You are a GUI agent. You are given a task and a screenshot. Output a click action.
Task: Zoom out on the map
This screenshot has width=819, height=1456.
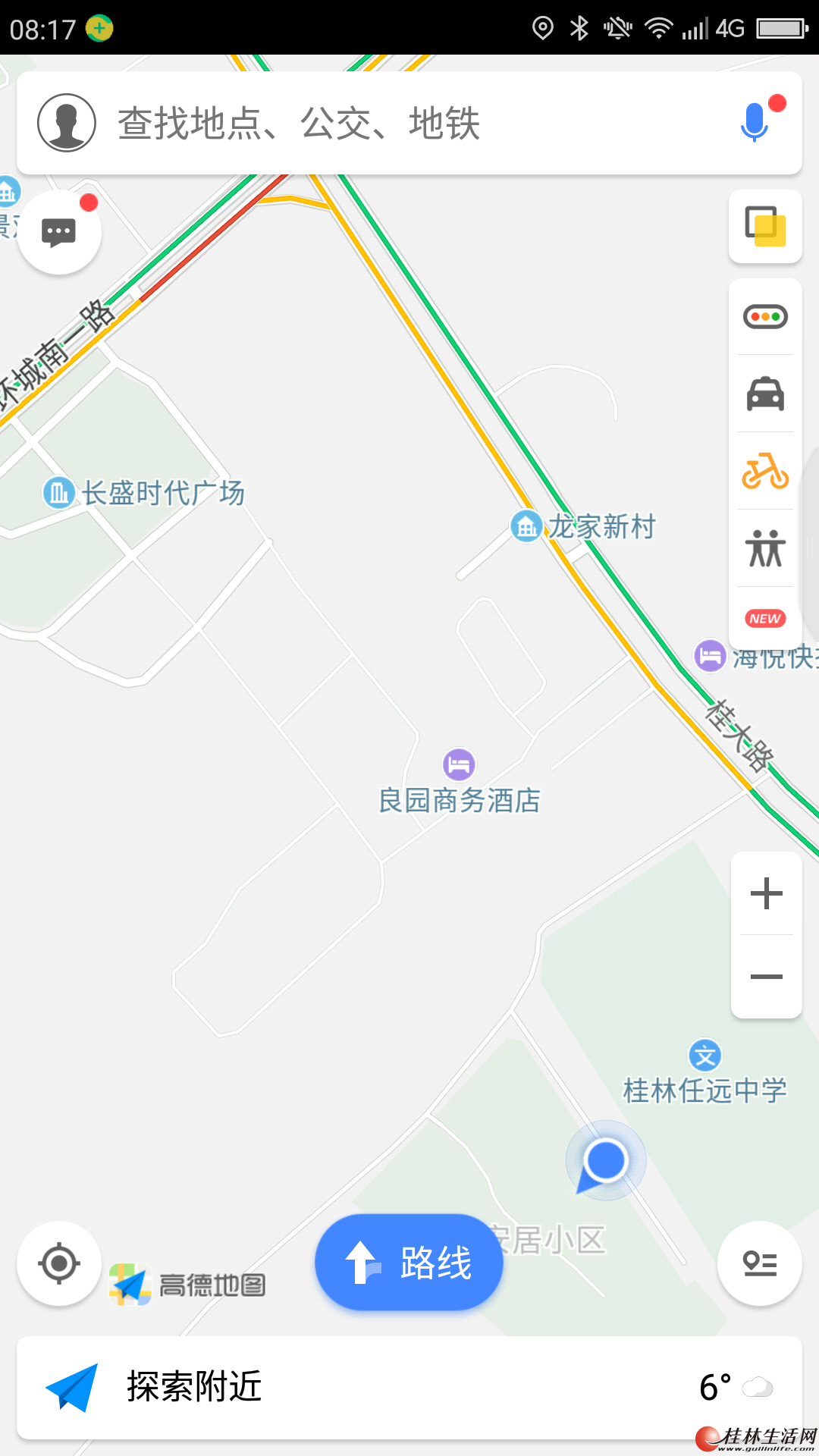click(x=766, y=977)
